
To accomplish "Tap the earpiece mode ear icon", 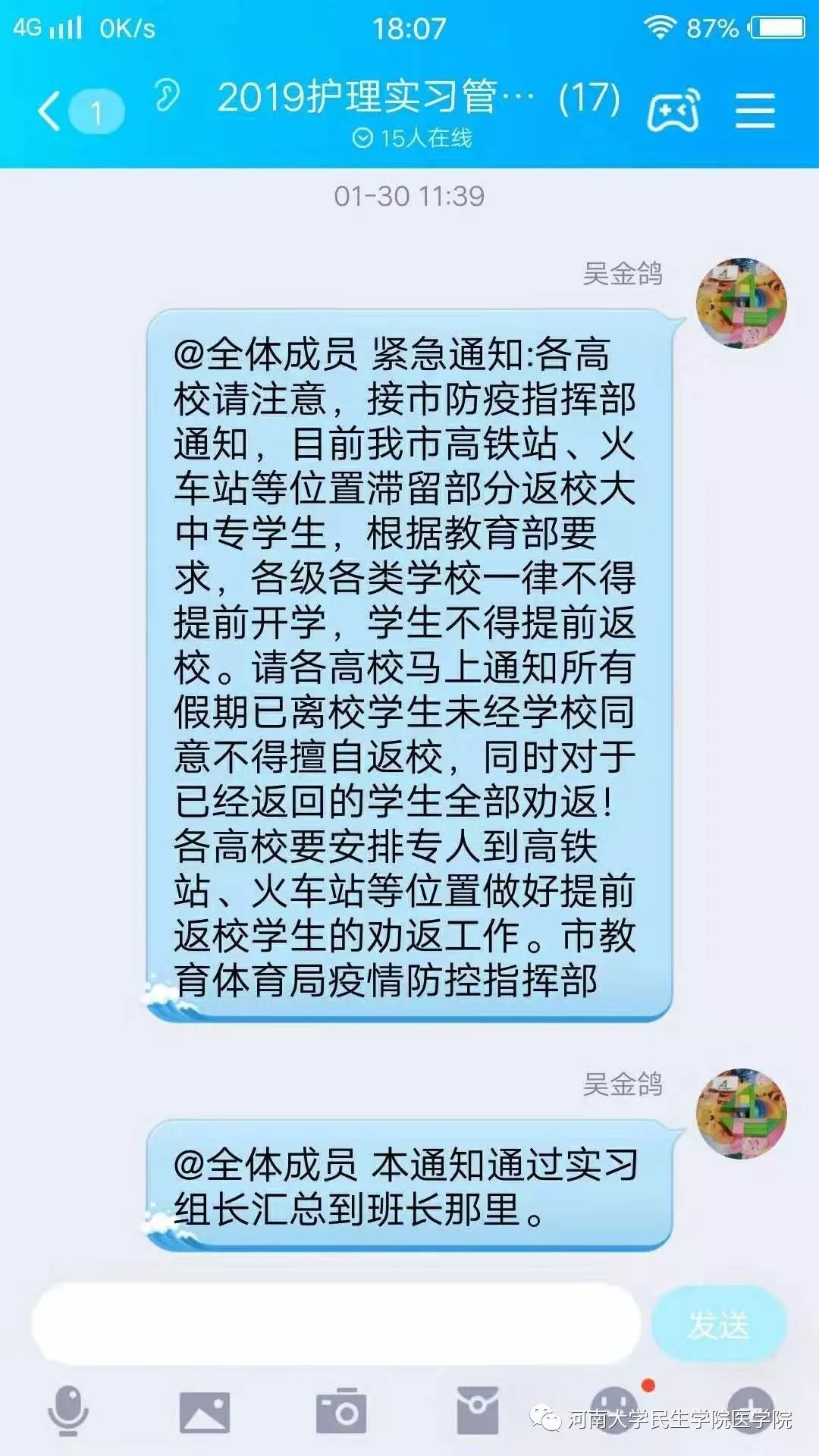I will pyautogui.click(x=166, y=96).
